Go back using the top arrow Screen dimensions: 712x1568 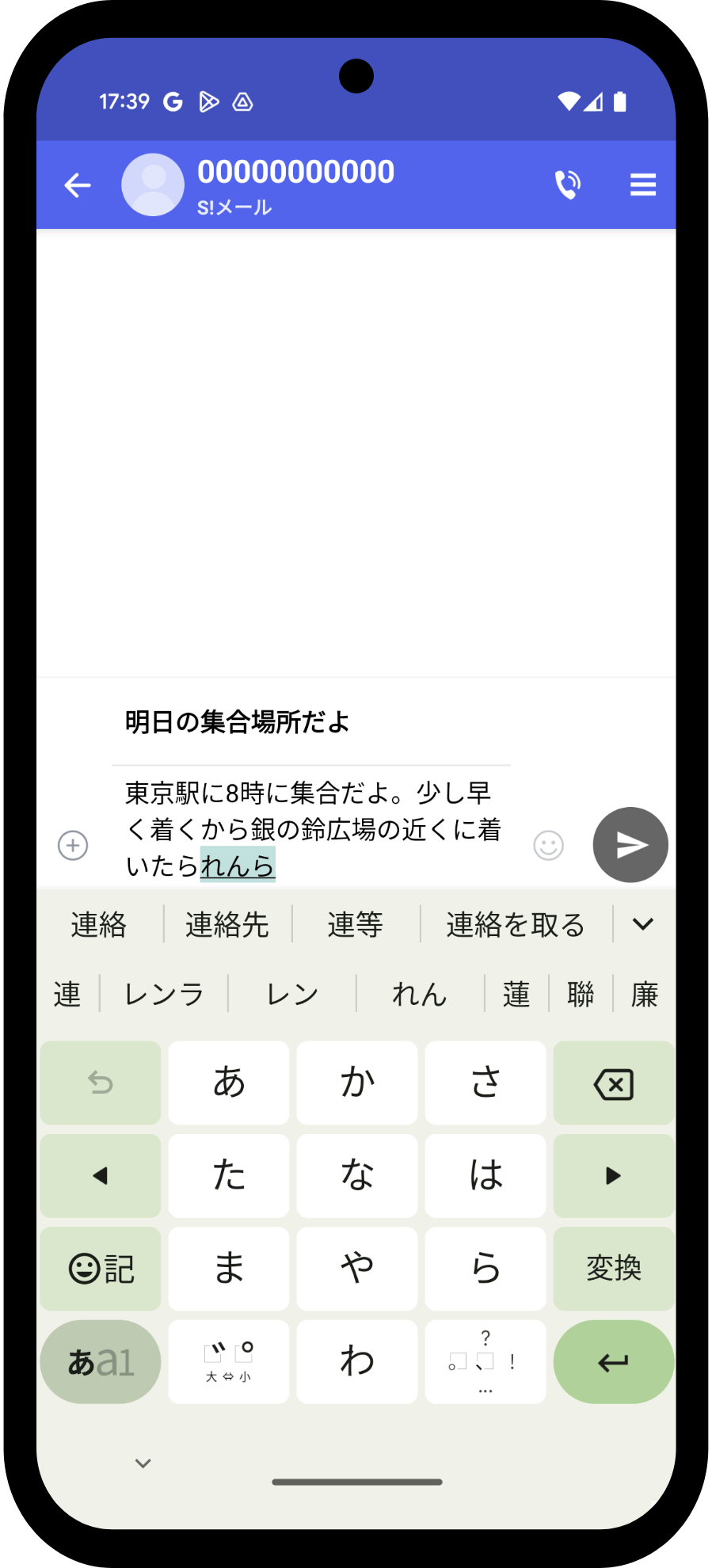pos(78,185)
